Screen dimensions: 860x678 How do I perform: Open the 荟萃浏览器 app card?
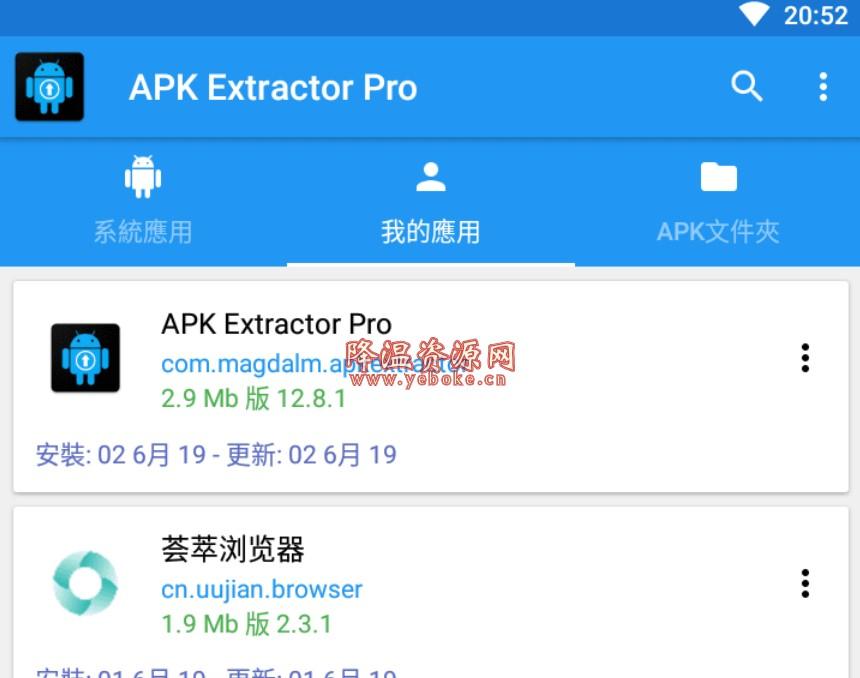(400, 590)
